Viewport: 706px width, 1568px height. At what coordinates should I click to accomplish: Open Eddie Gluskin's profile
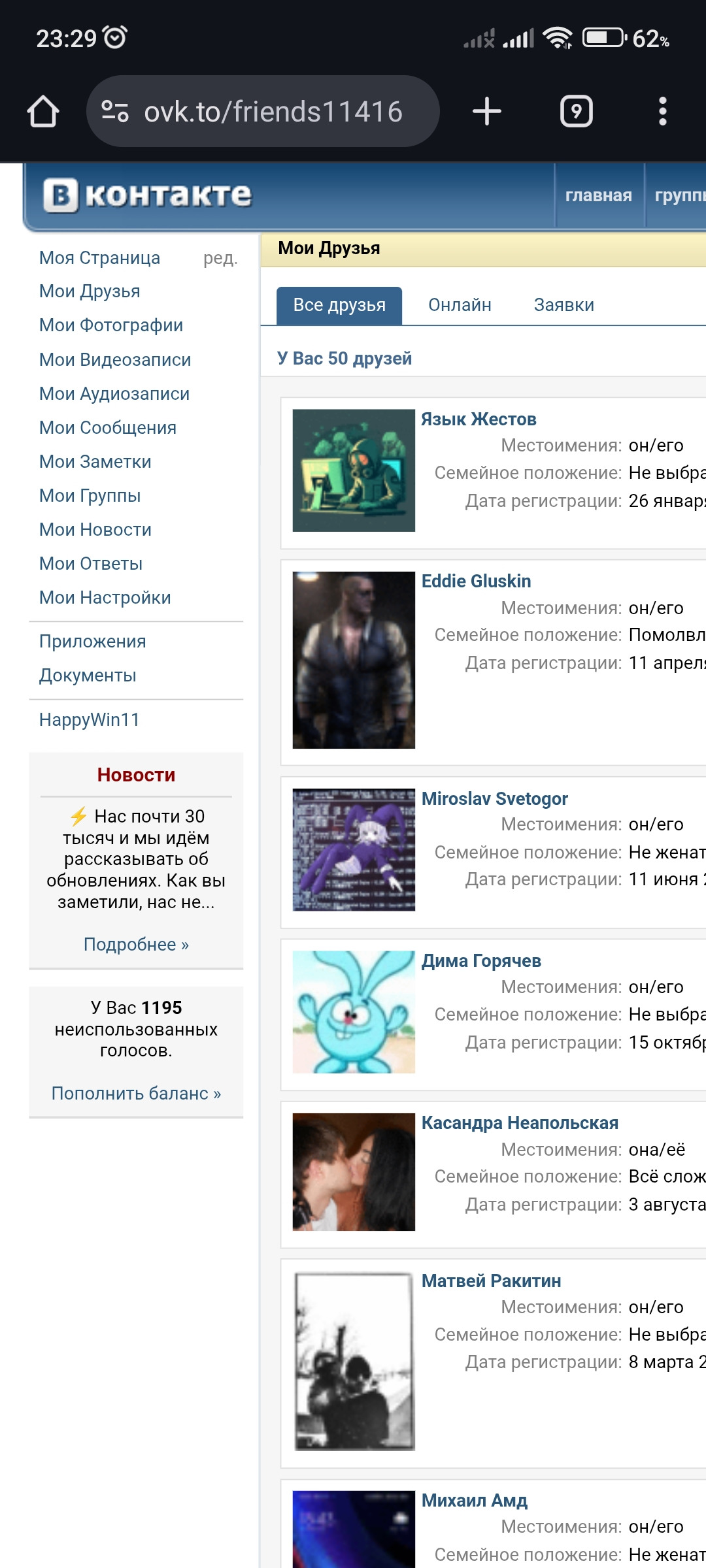point(476,581)
